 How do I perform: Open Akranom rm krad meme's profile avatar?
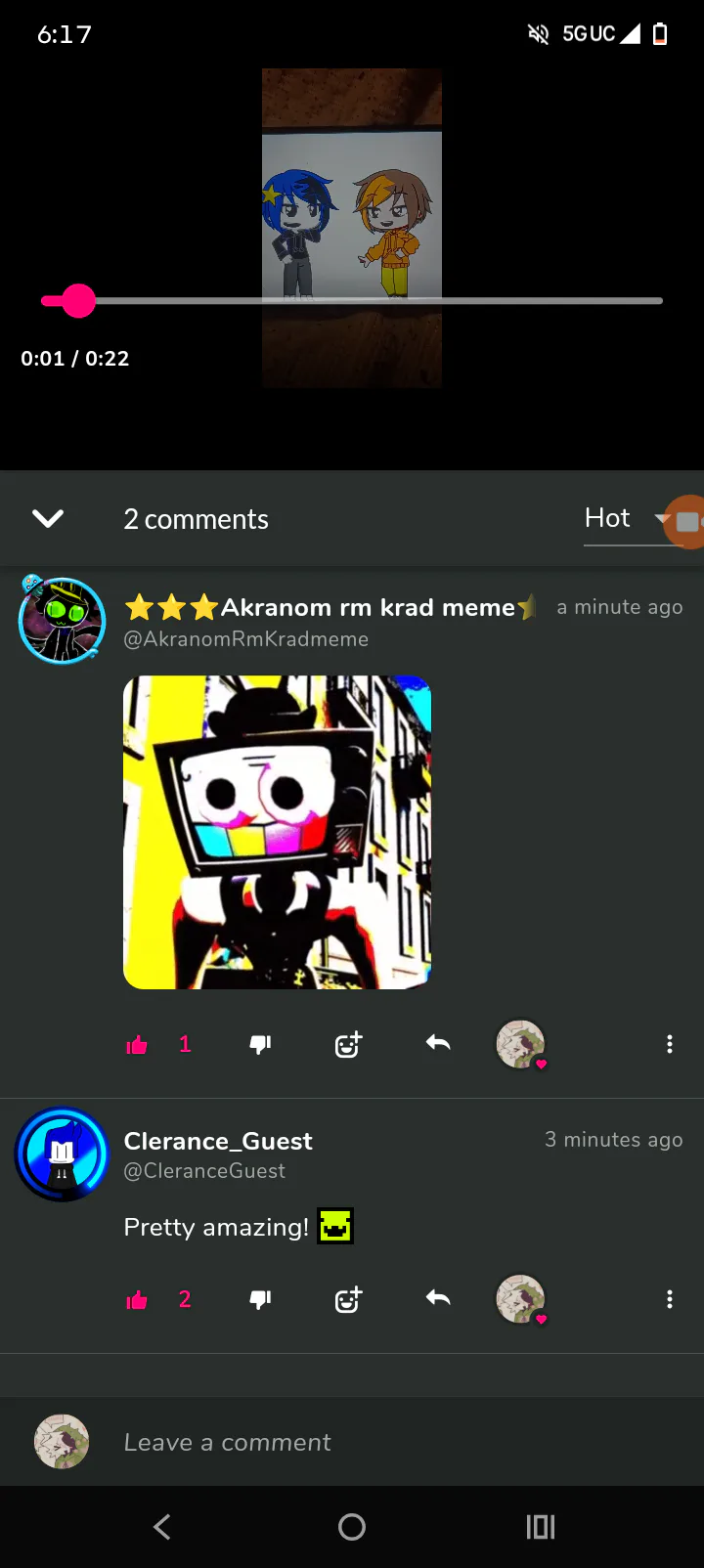[62, 620]
